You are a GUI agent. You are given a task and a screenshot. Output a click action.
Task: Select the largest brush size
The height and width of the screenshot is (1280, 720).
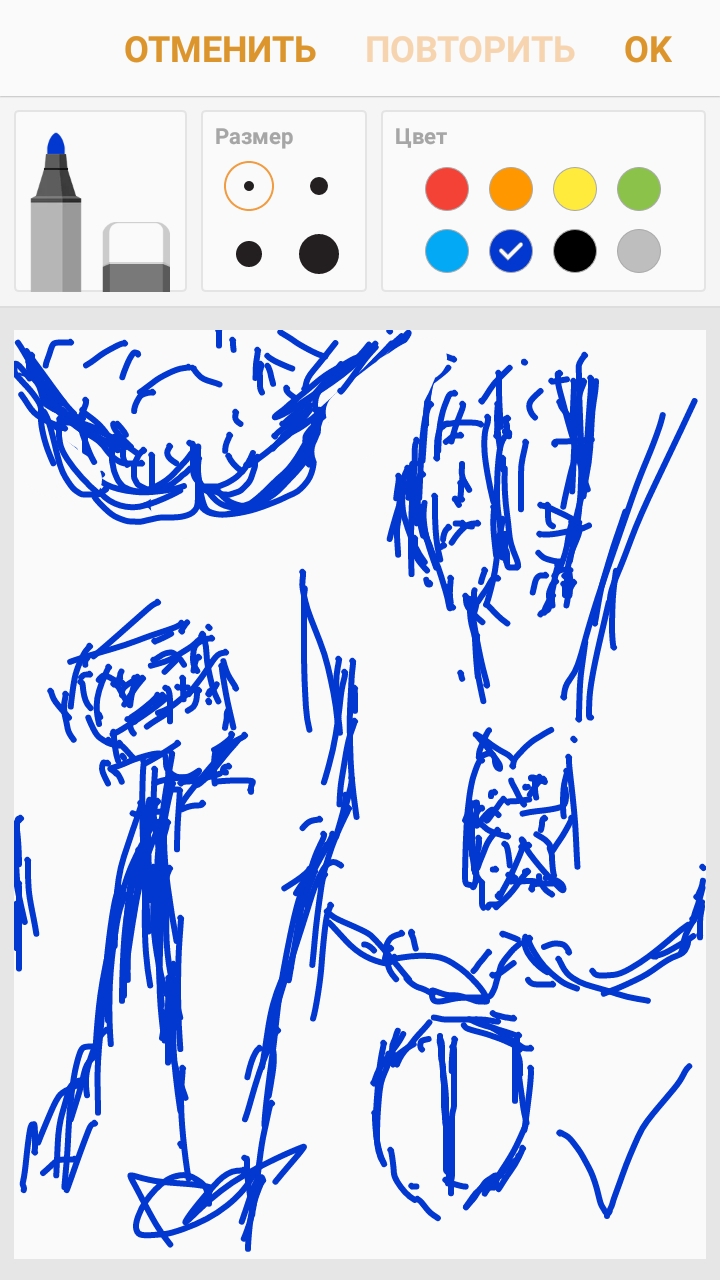coord(319,254)
